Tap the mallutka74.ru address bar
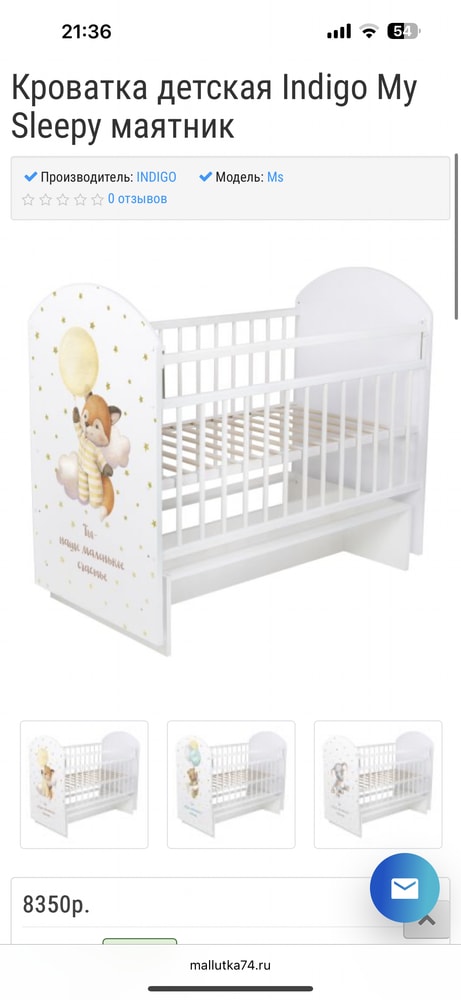This screenshot has height=1000, width=461. tap(230, 965)
